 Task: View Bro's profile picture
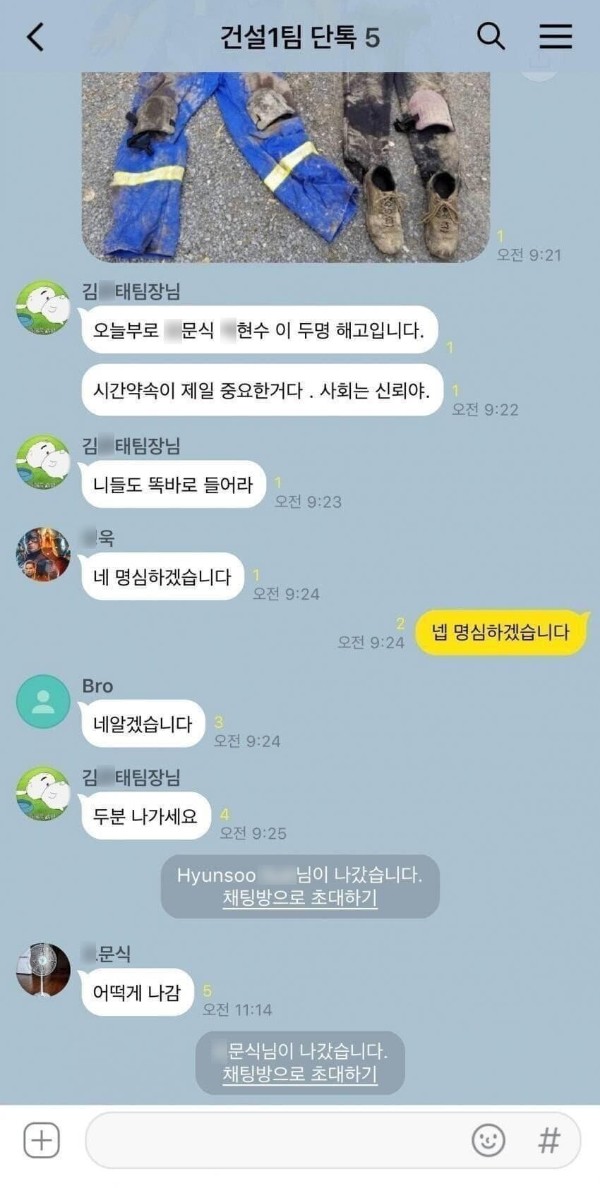[x=43, y=701]
